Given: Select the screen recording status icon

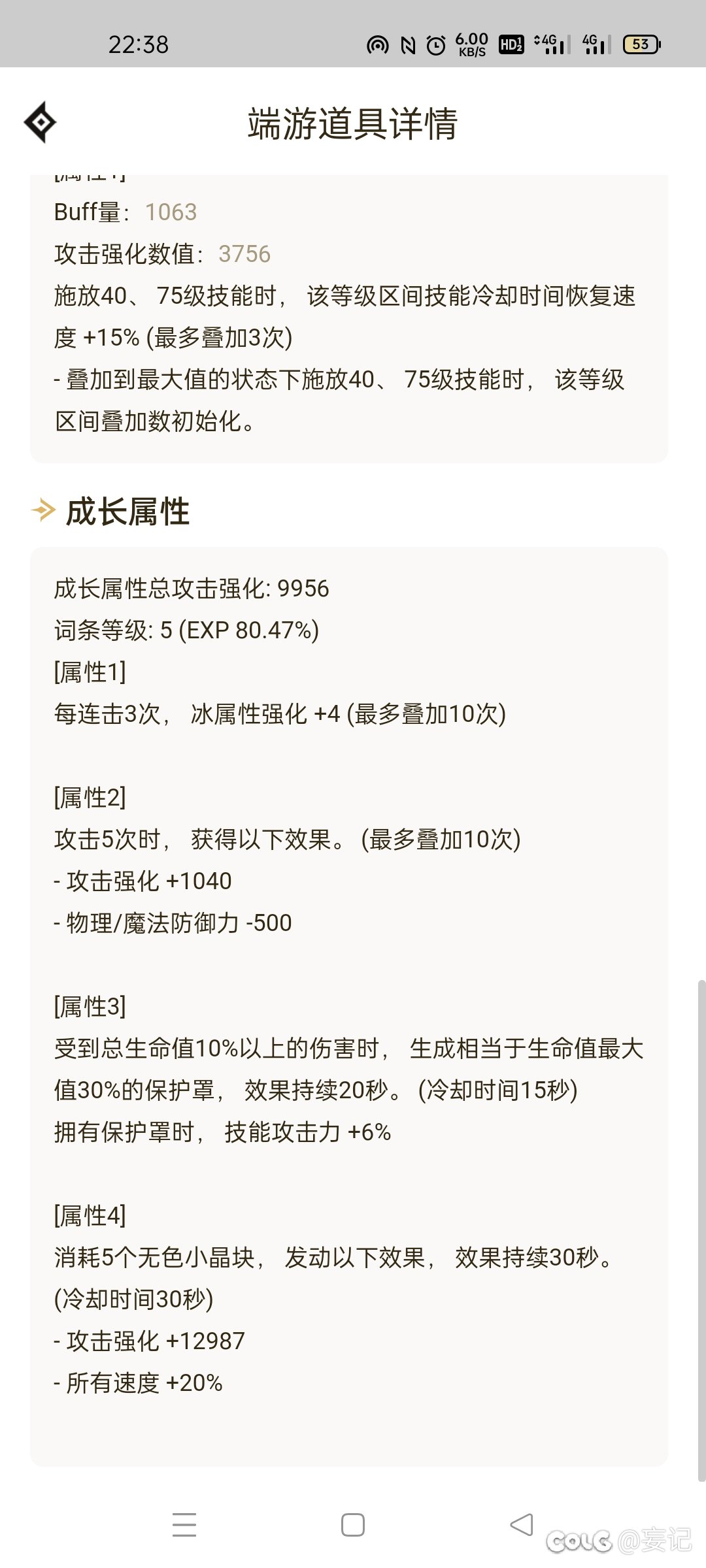Looking at the screenshot, I should click(377, 44).
